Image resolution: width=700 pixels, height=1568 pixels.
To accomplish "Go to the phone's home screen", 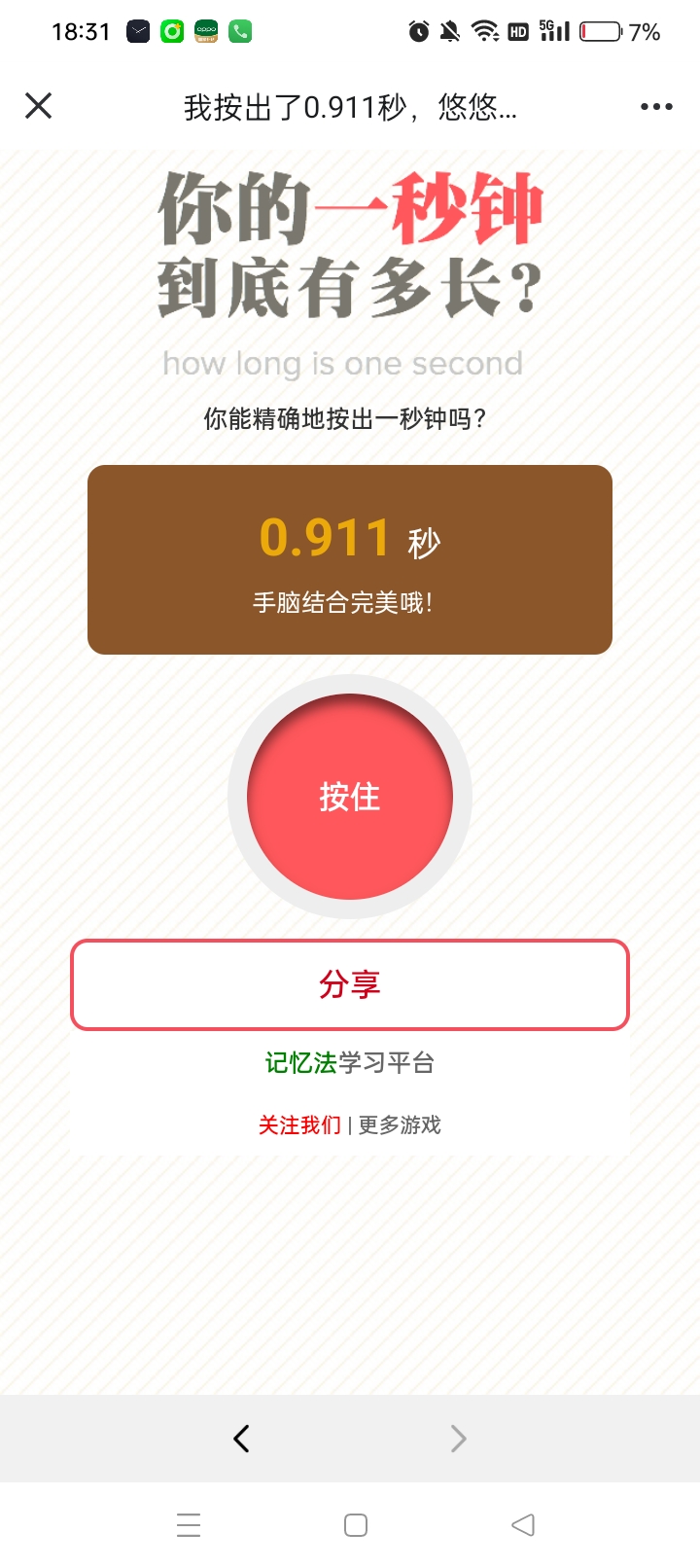I will [x=356, y=1524].
